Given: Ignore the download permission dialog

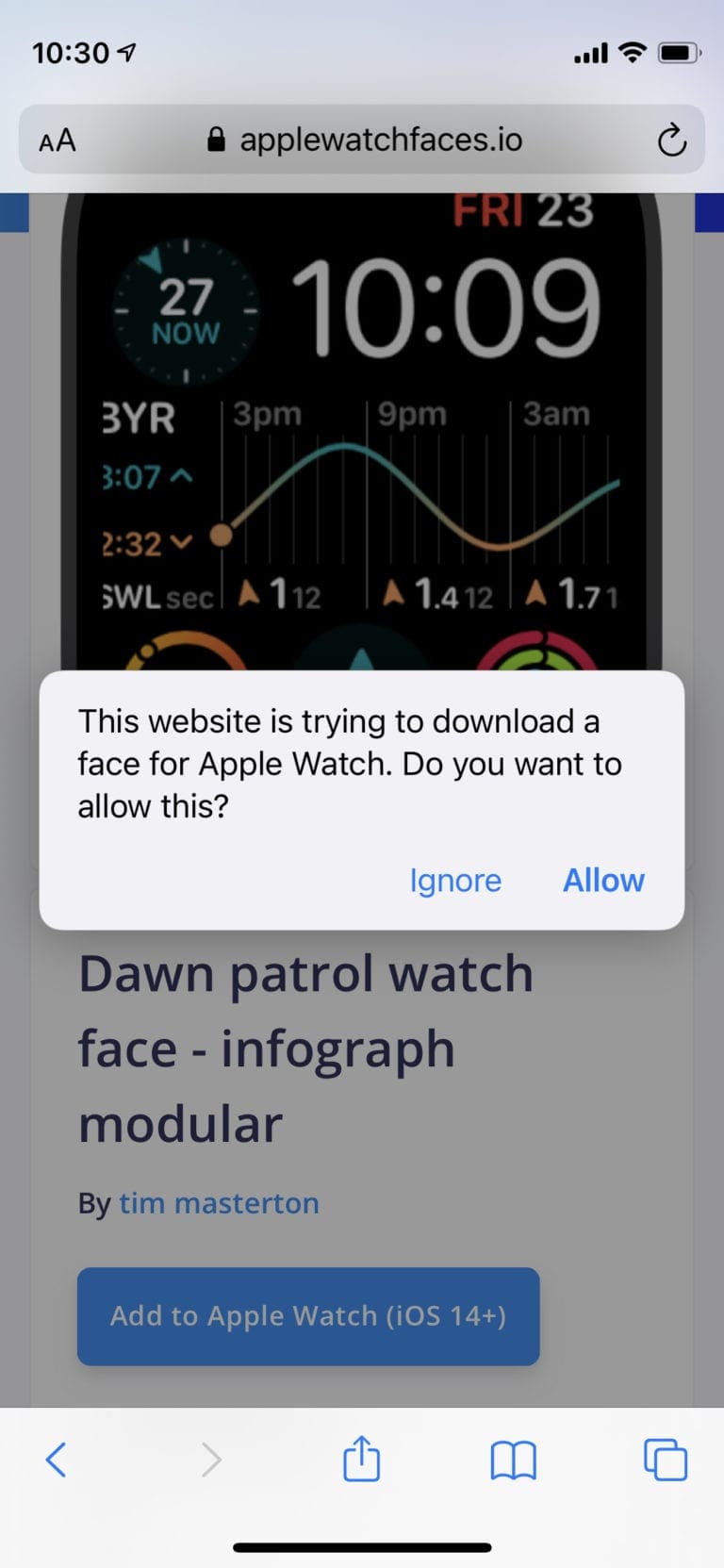Looking at the screenshot, I should [455, 880].
